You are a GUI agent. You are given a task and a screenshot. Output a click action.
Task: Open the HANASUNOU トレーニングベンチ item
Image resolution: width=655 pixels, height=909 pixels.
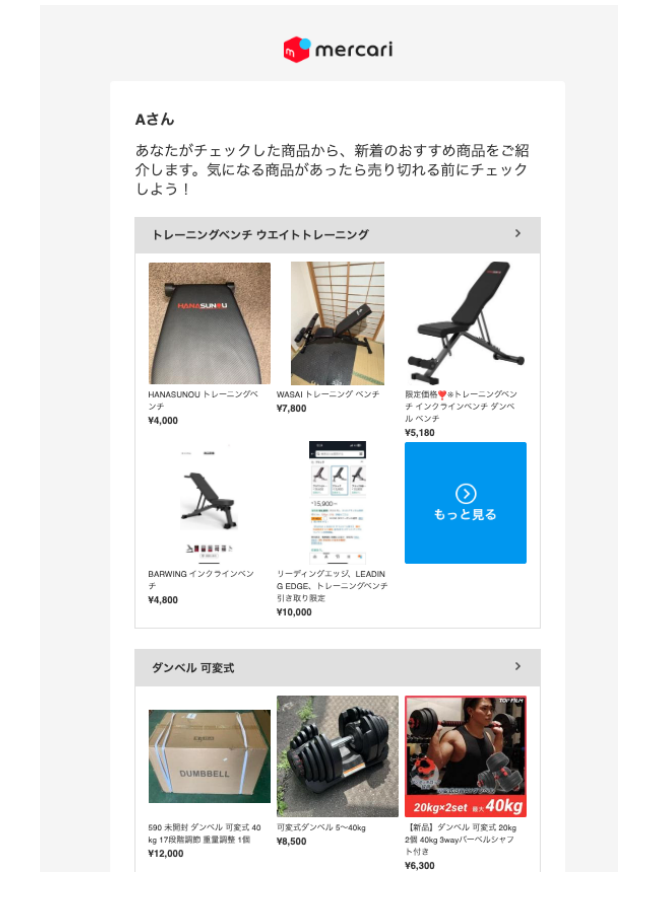pyautogui.click(x=209, y=323)
